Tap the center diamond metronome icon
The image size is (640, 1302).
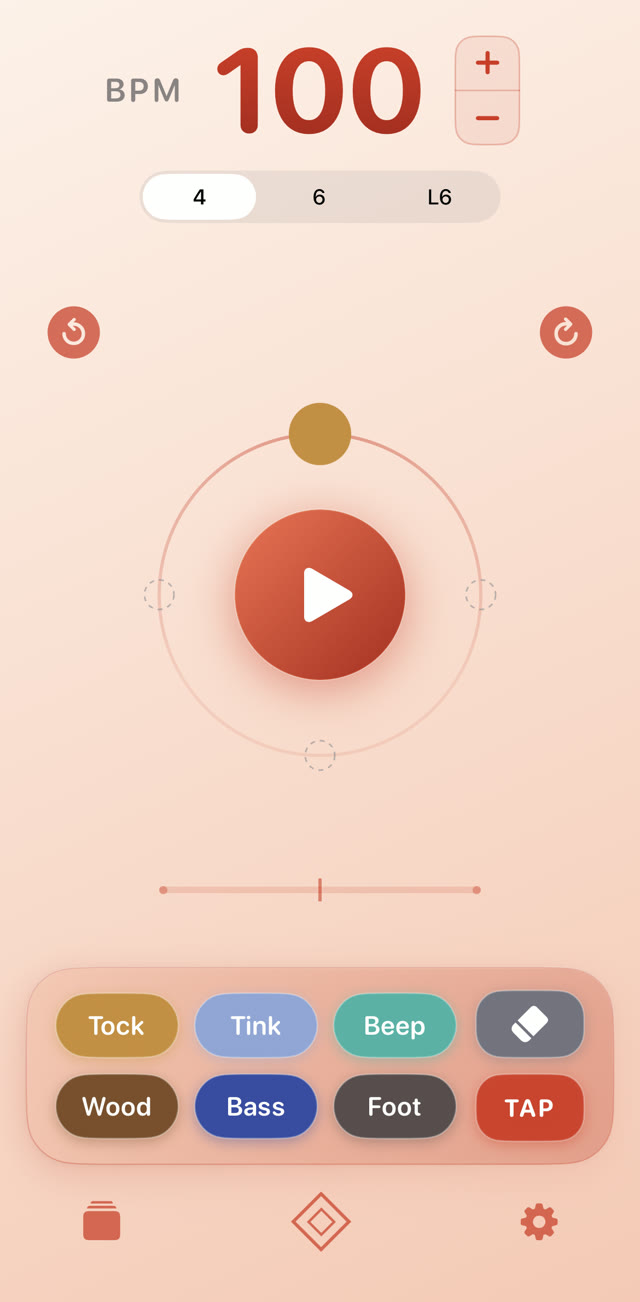click(x=321, y=1221)
